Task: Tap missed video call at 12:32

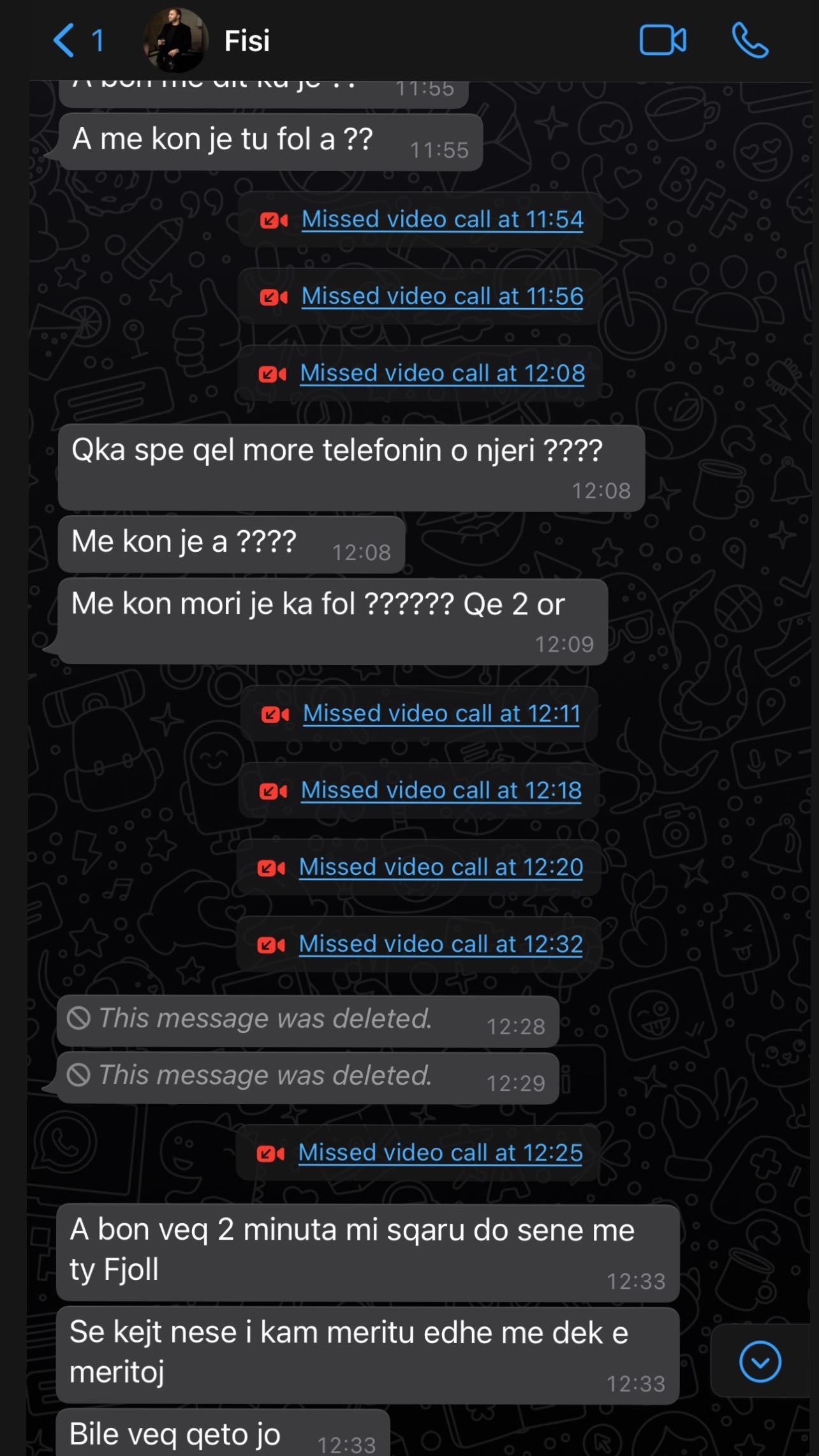Action: tap(441, 944)
